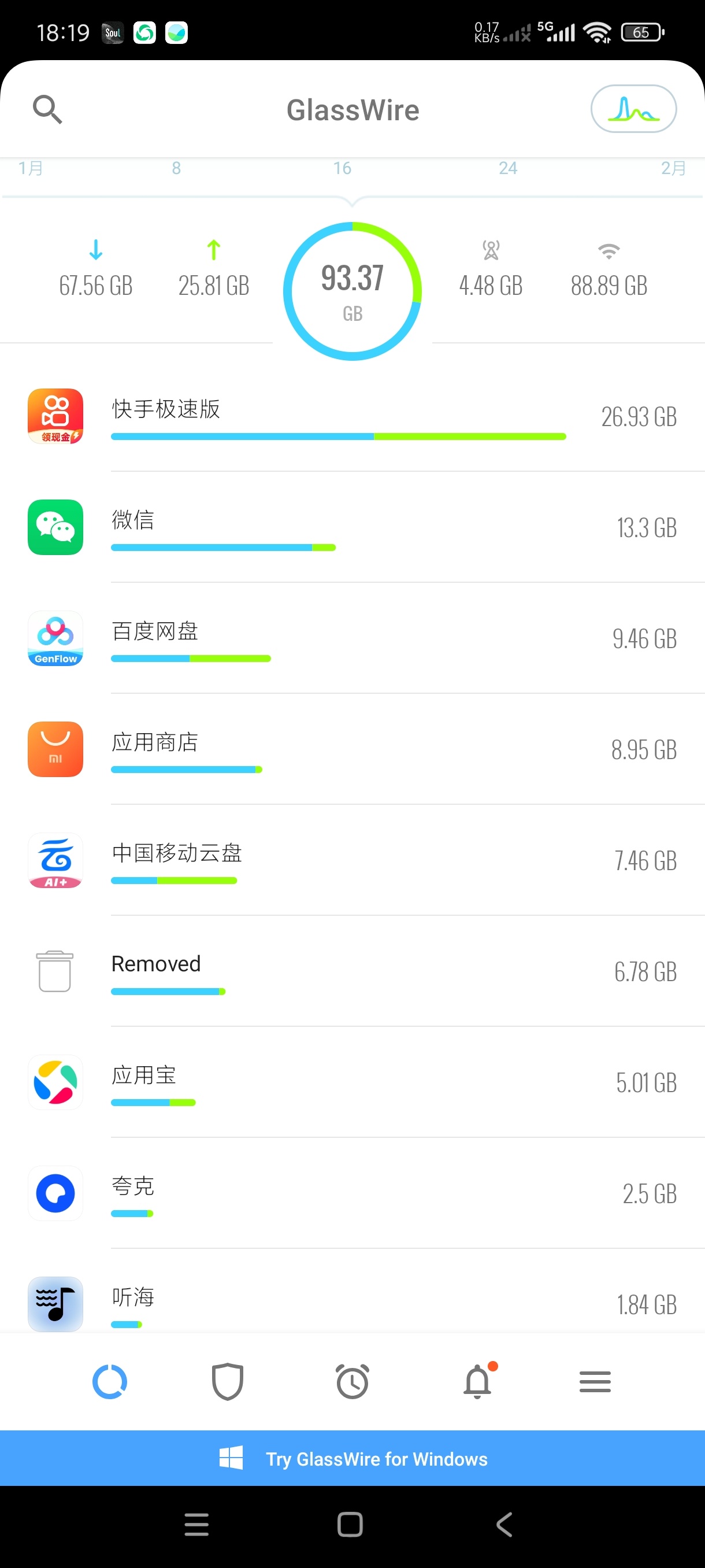This screenshot has height=1568, width=705.
Task: Tap the Try GlassWire for Windows banner
Action: pos(353,1458)
